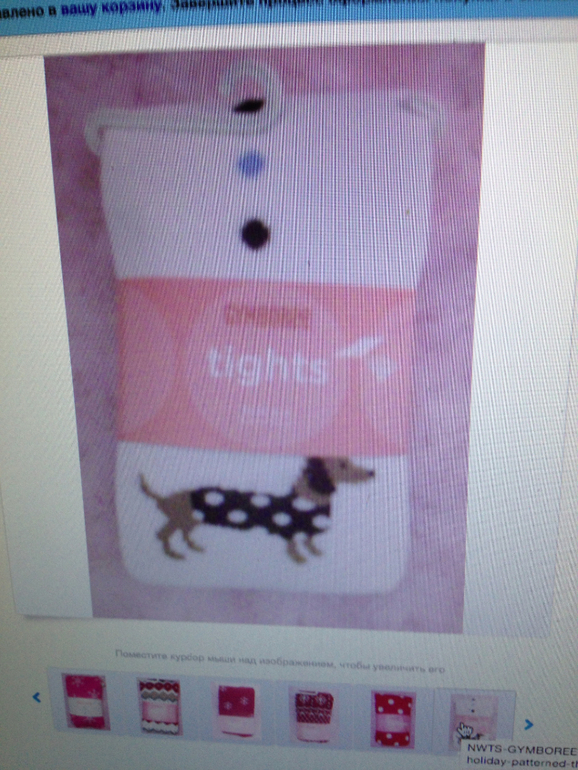Open the main dachshund tights product image
Image resolution: width=578 pixels, height=770 pixels.
pos(262,338)
